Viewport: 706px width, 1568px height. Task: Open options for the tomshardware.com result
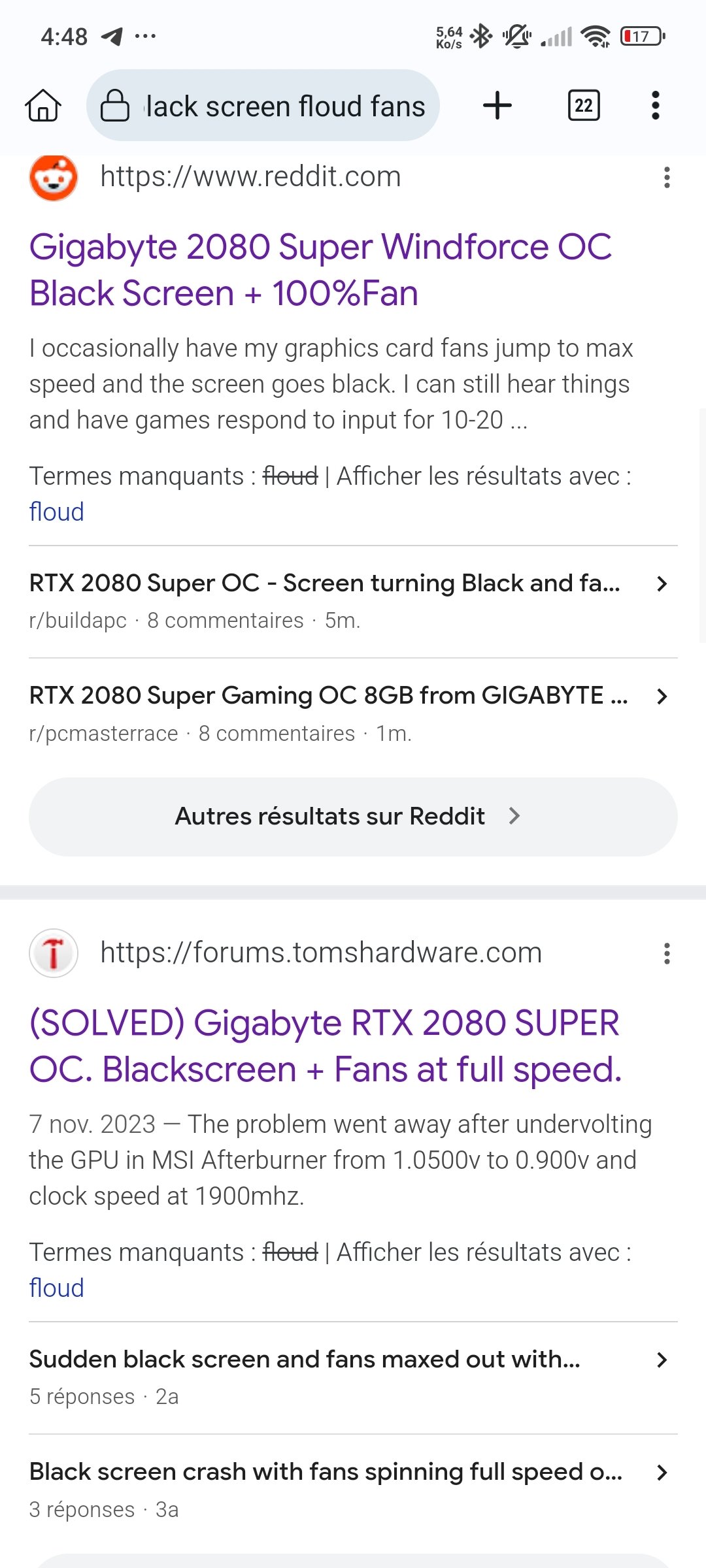tap(666, 954)
